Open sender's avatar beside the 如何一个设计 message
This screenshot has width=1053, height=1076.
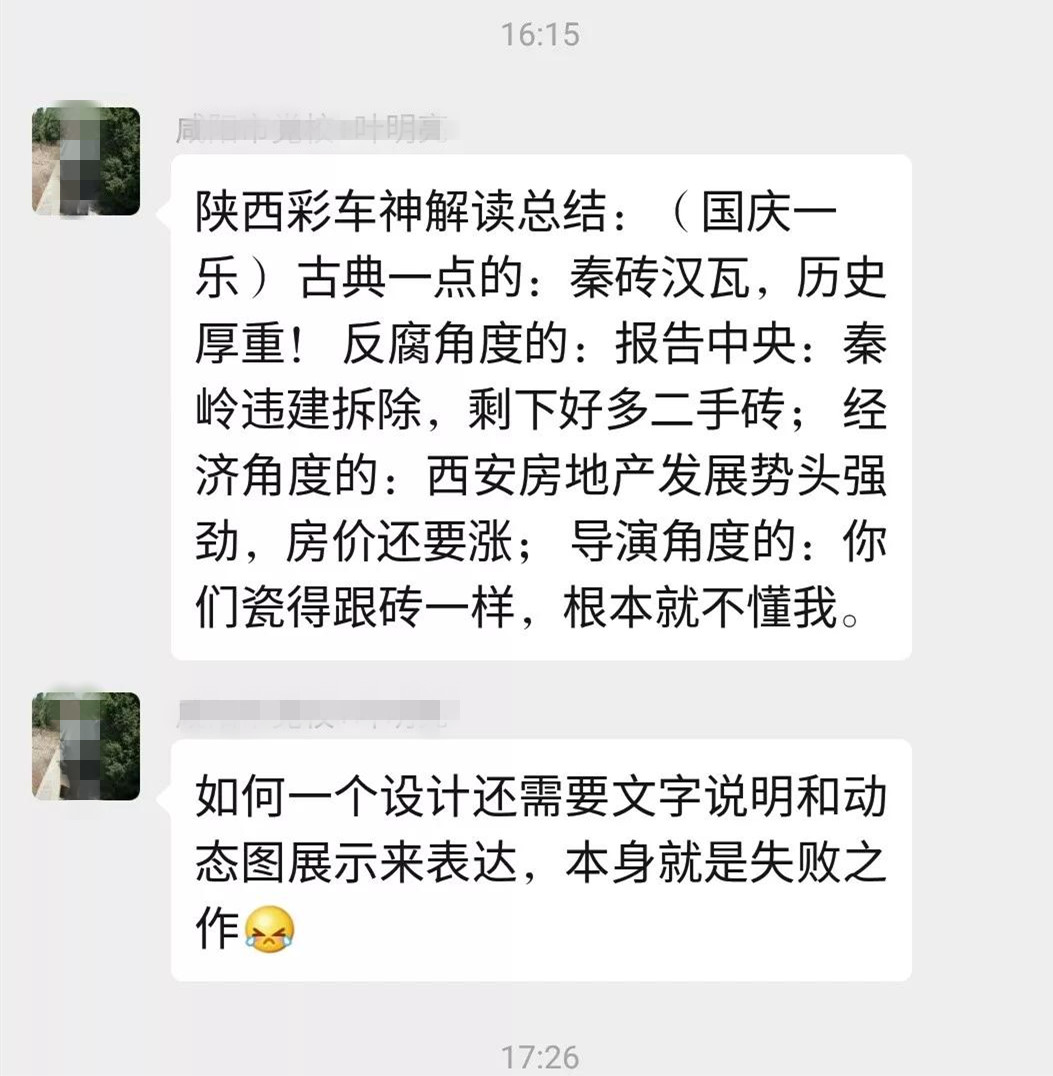[86, 745]
